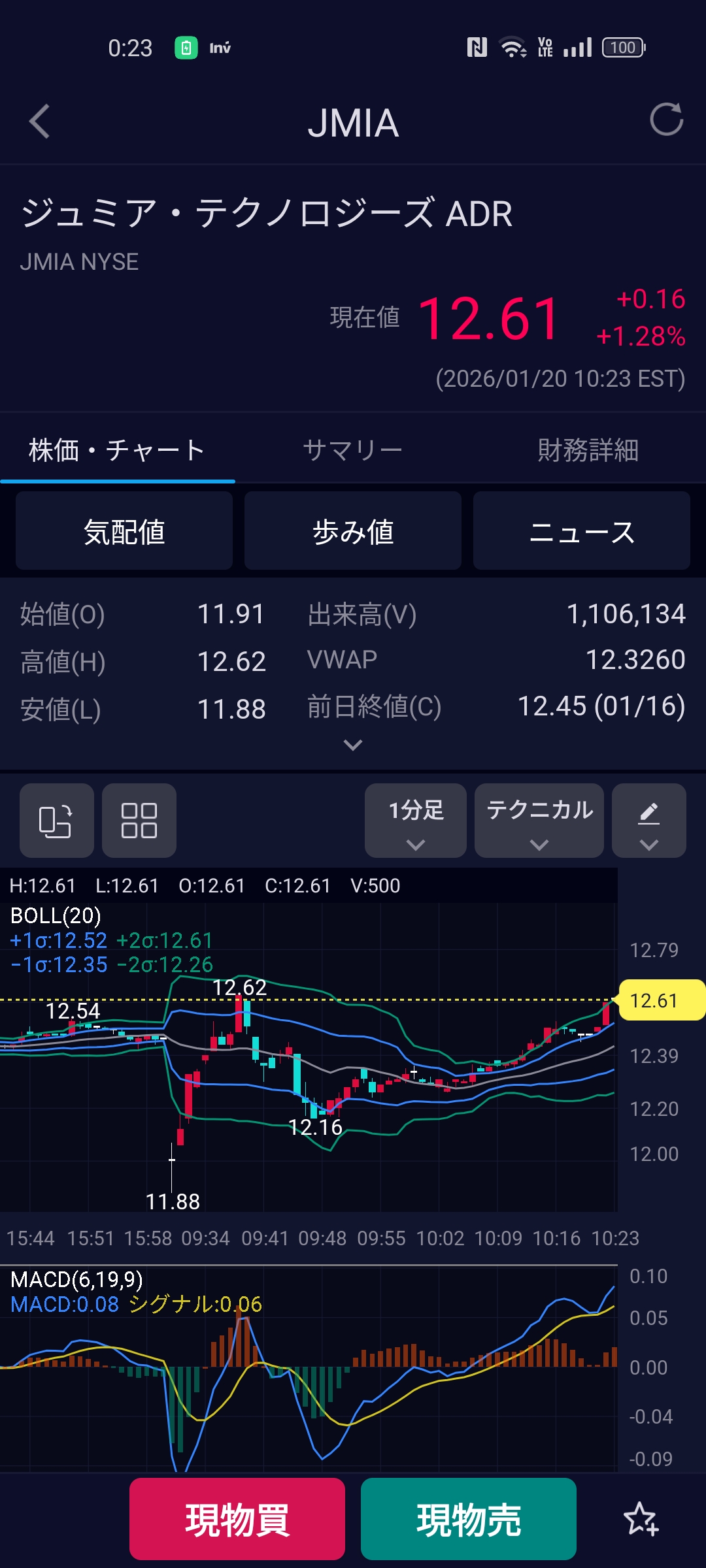706x1568 pixels.
Task: Switch to the サマリー tab
Action: tap(352, 450)
